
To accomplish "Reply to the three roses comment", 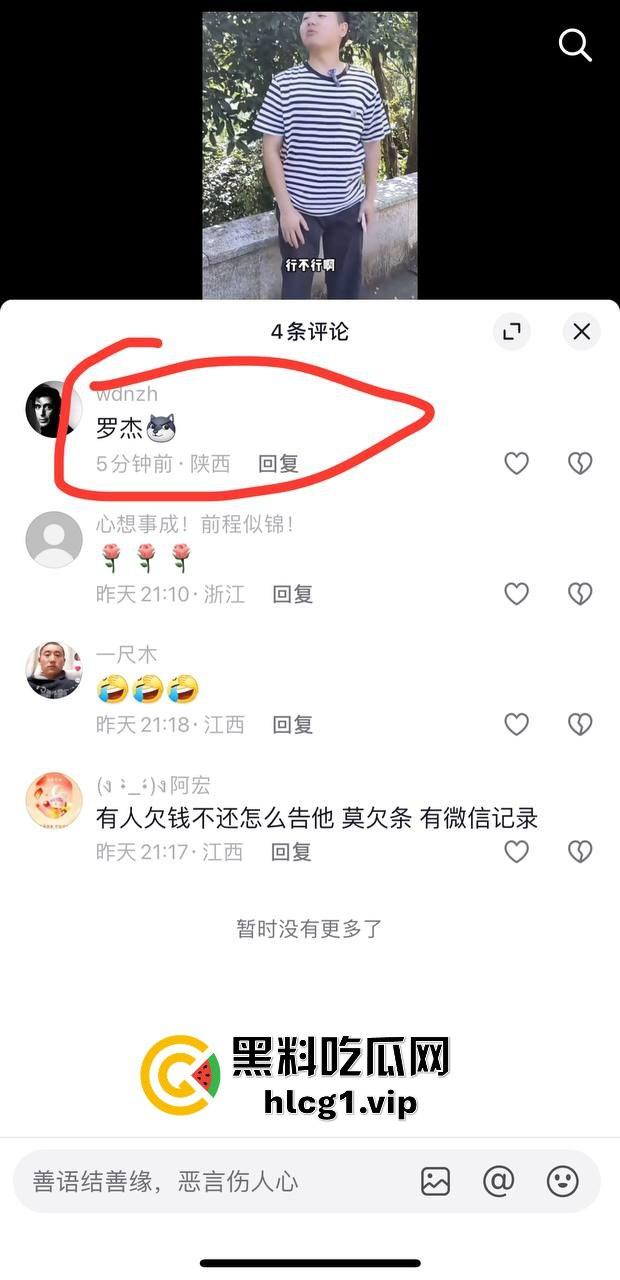I will tap(293, 595).
